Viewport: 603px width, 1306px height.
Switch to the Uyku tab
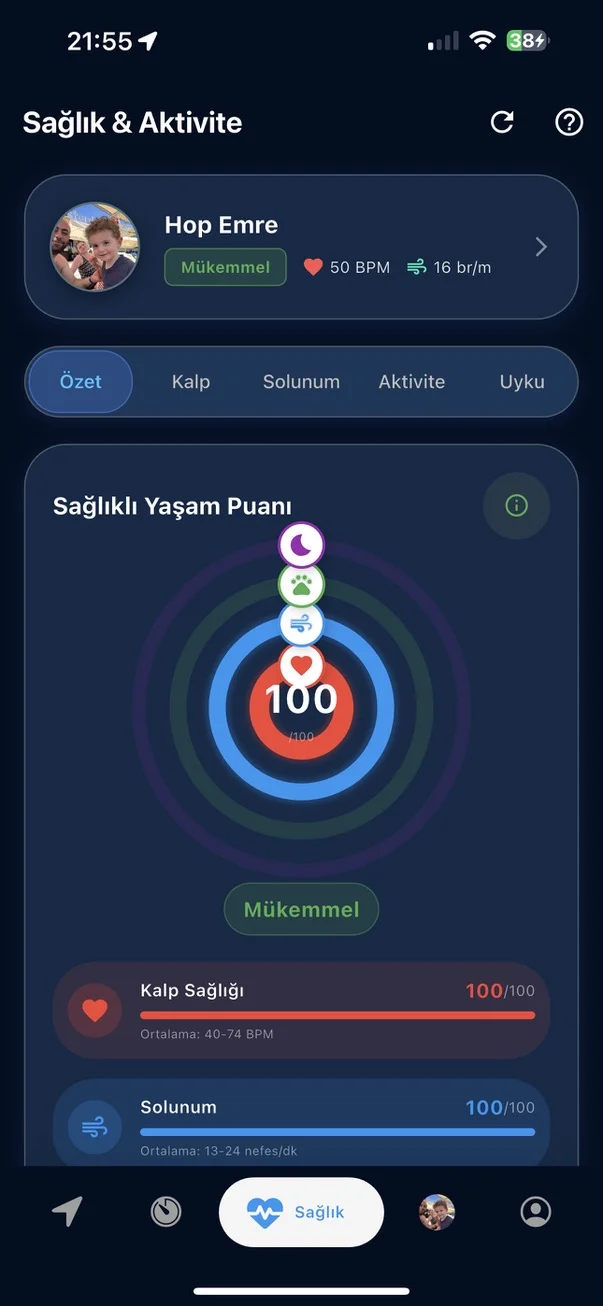tap(522, 382)
